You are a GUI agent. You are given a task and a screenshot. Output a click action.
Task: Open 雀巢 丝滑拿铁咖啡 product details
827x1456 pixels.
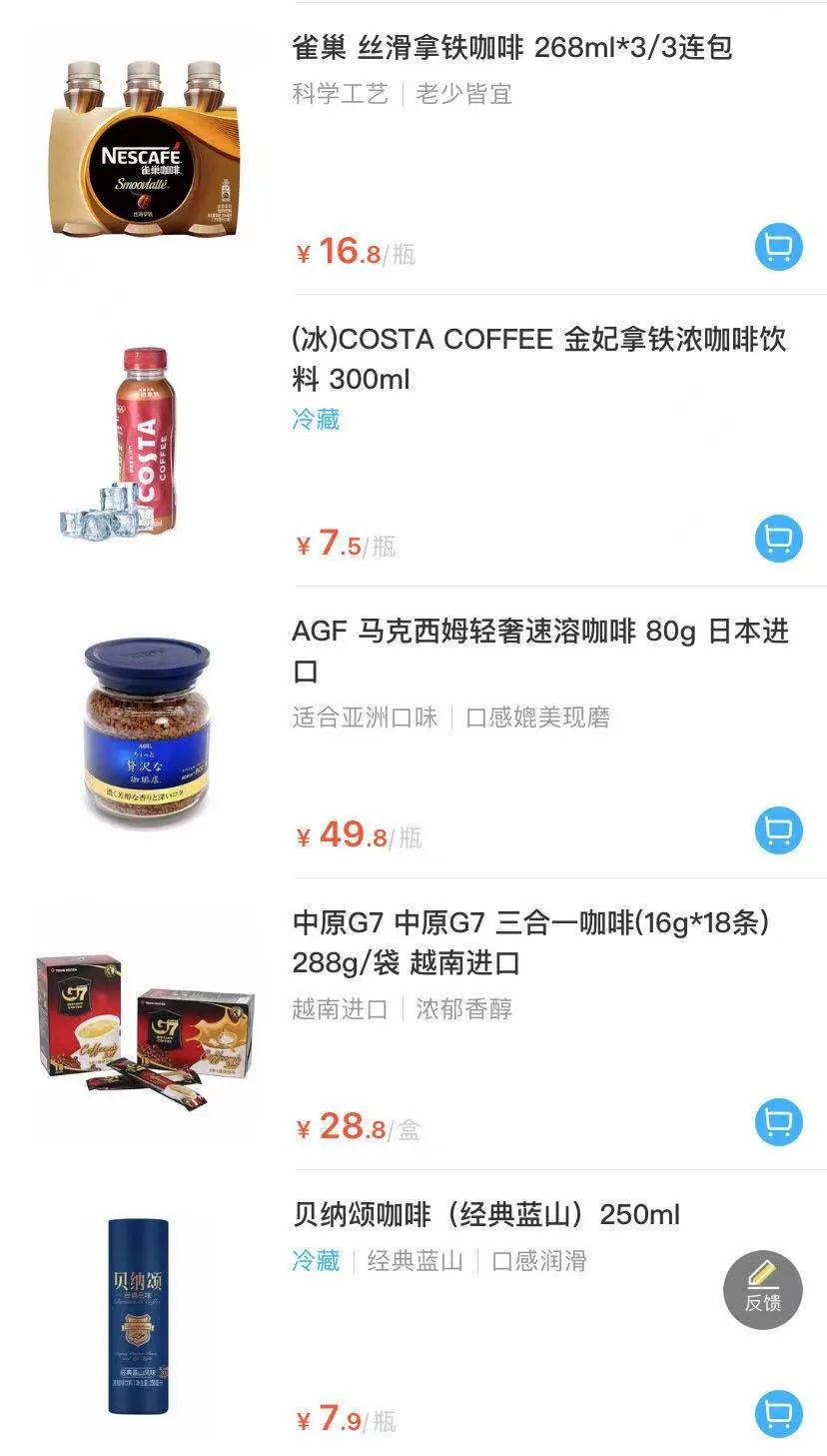point(512,48)
